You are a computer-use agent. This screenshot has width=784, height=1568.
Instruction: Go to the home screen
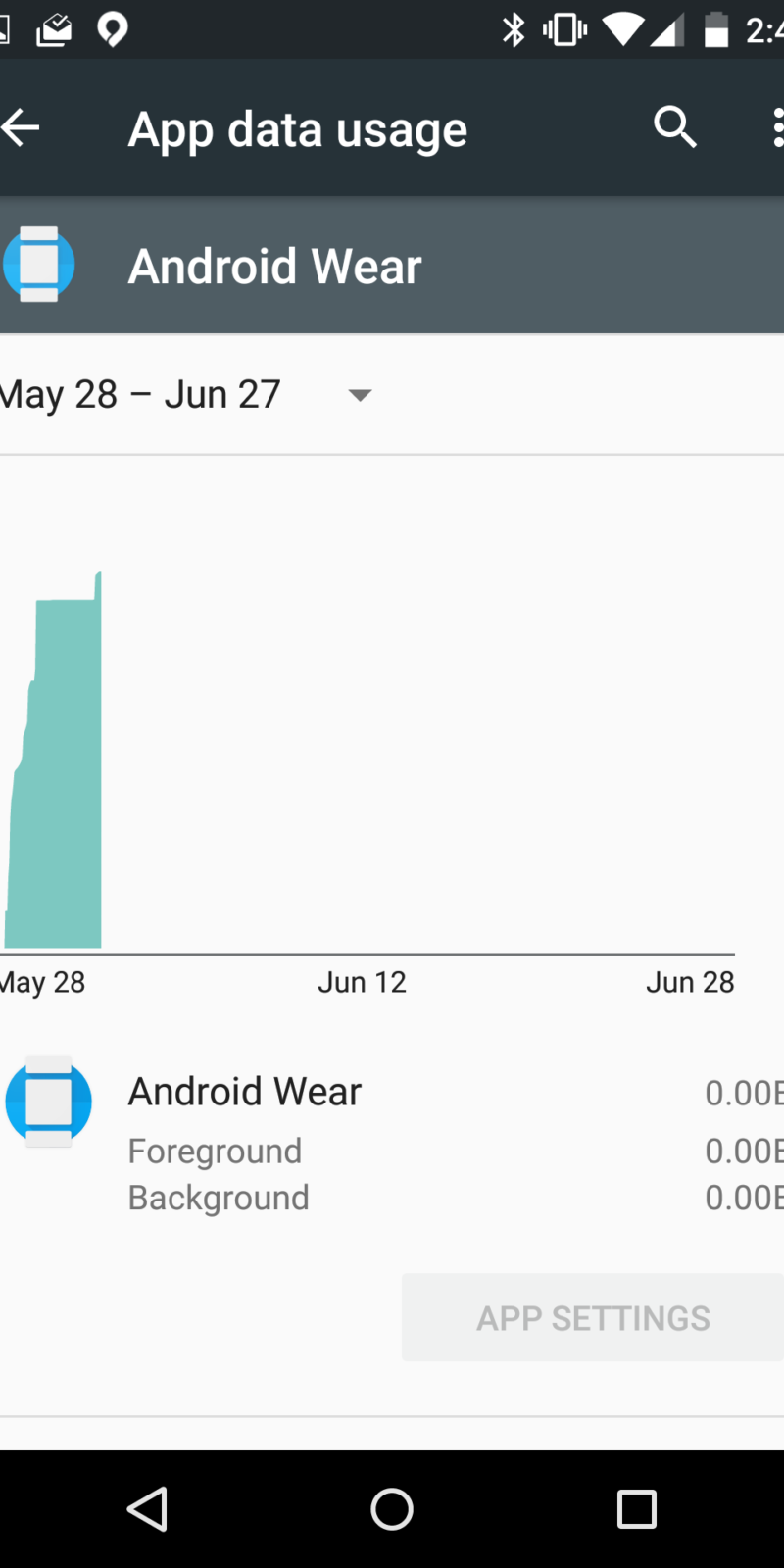[x=392, y=1509]
